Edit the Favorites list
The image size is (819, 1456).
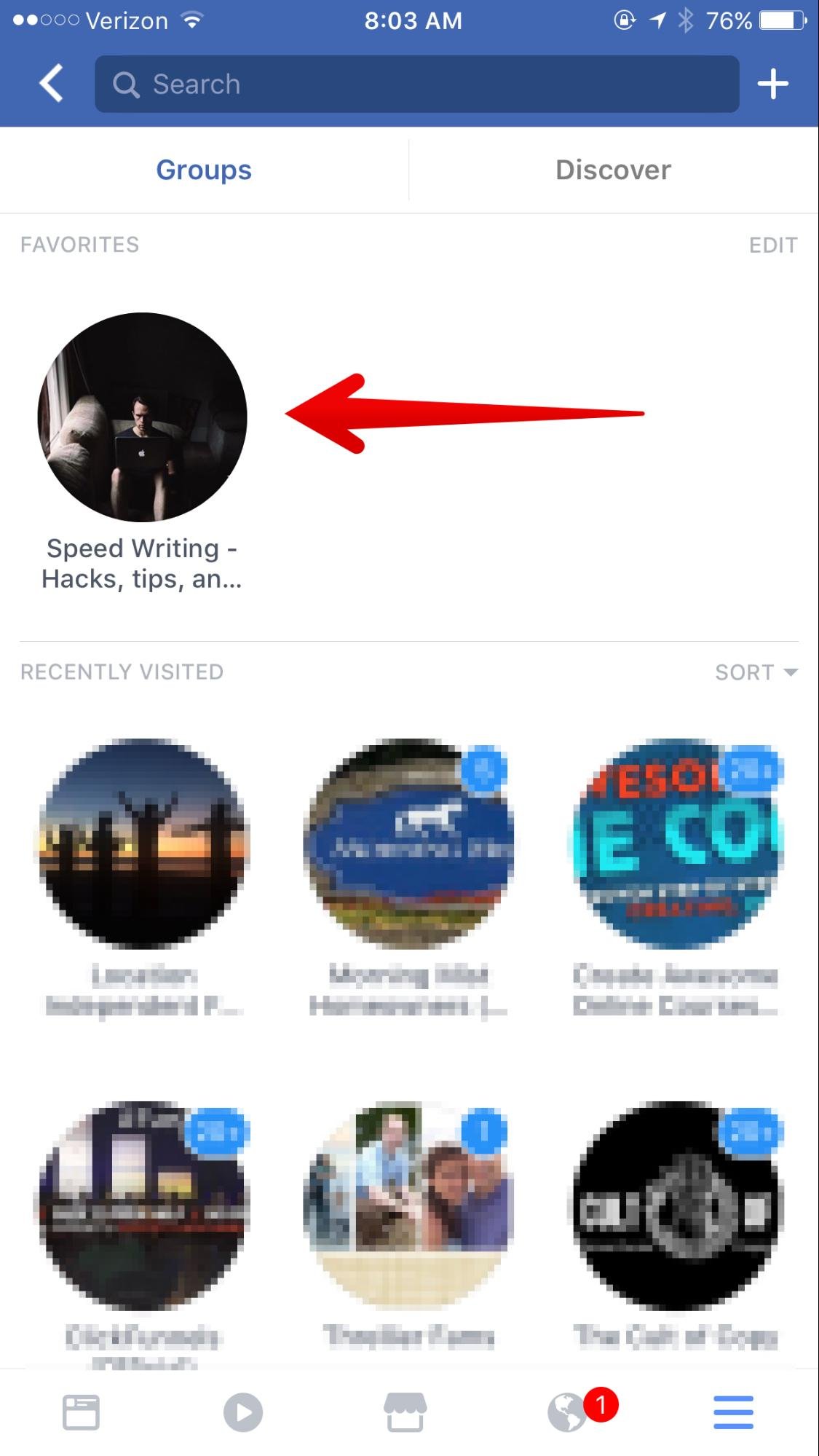tap(772, 245)
